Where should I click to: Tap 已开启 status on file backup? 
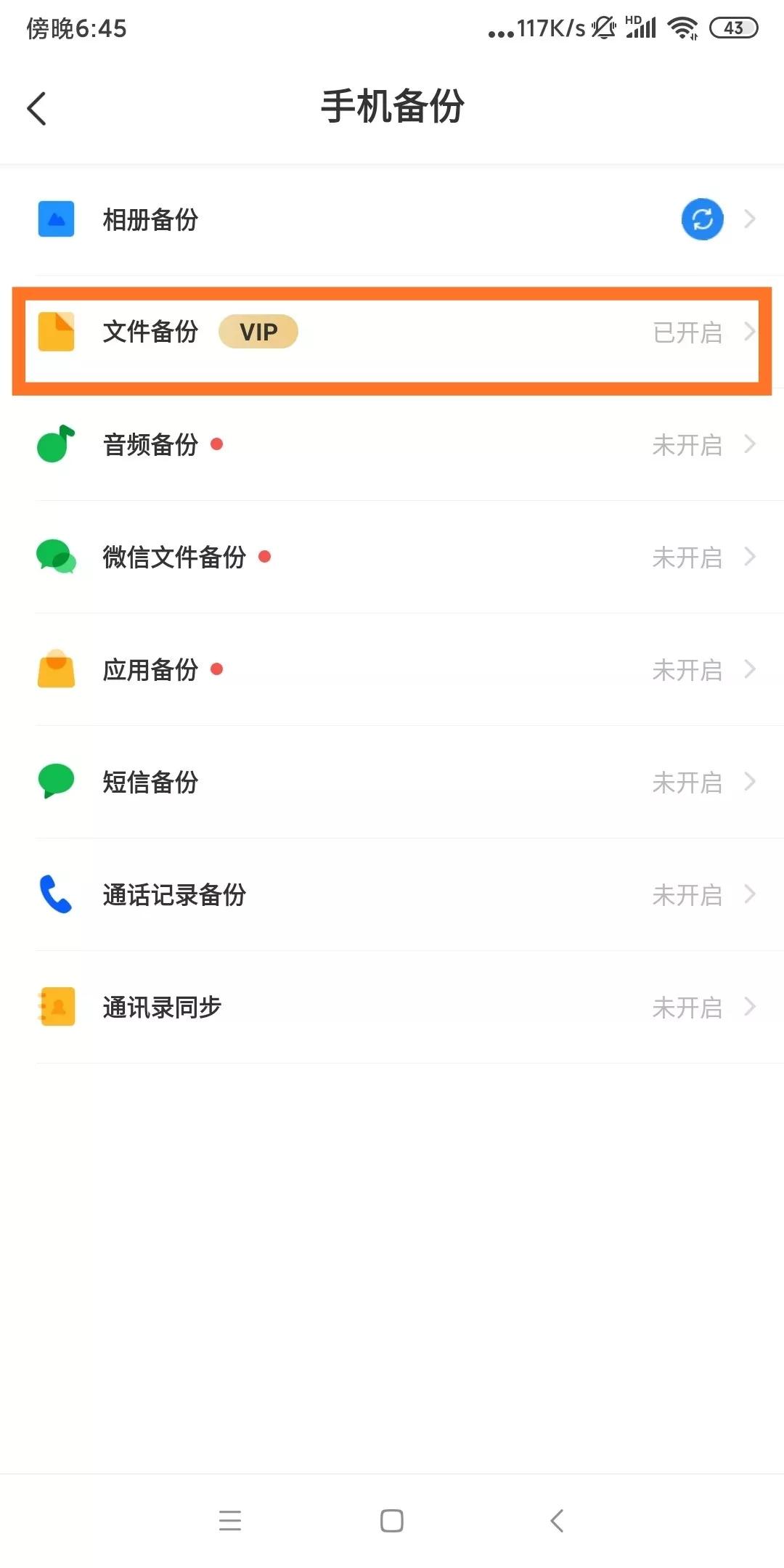[x=687, y=332]
